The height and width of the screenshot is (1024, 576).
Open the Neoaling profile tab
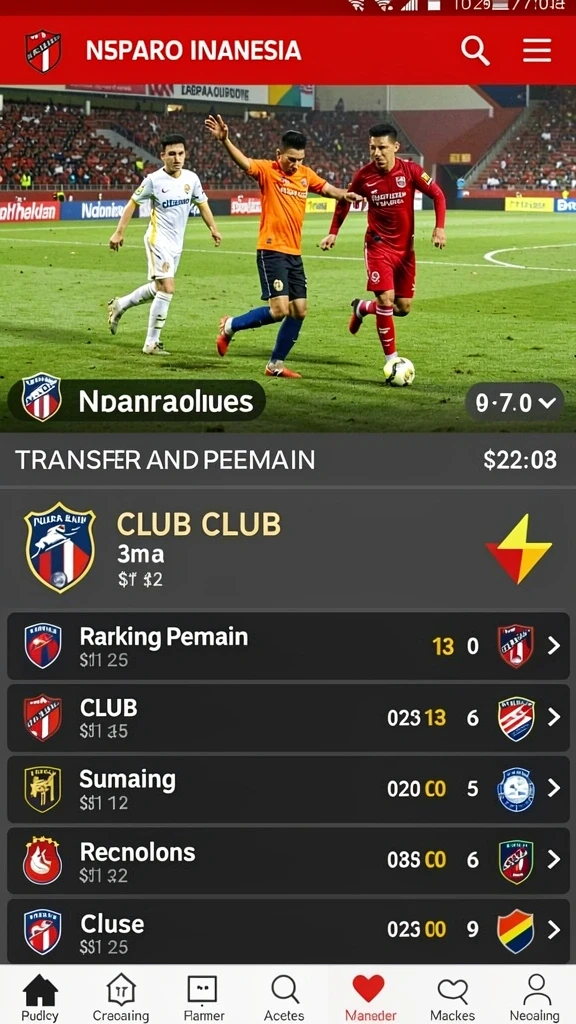pyautogui.click(x=536, y=997)
